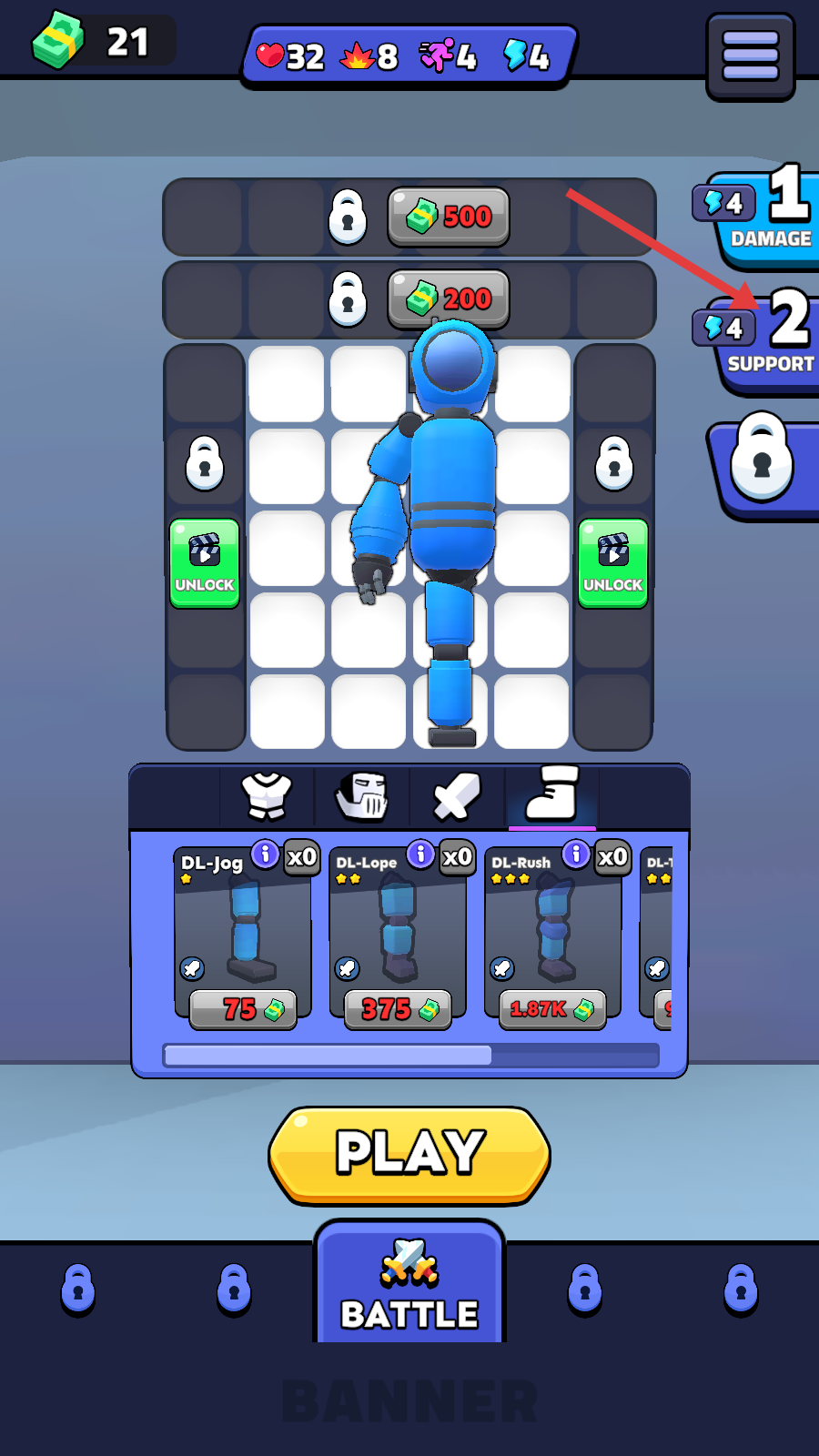819x1456 pixels.
Task: Buy DL-Lope legs for 375
Action: tap(398, 1009)
